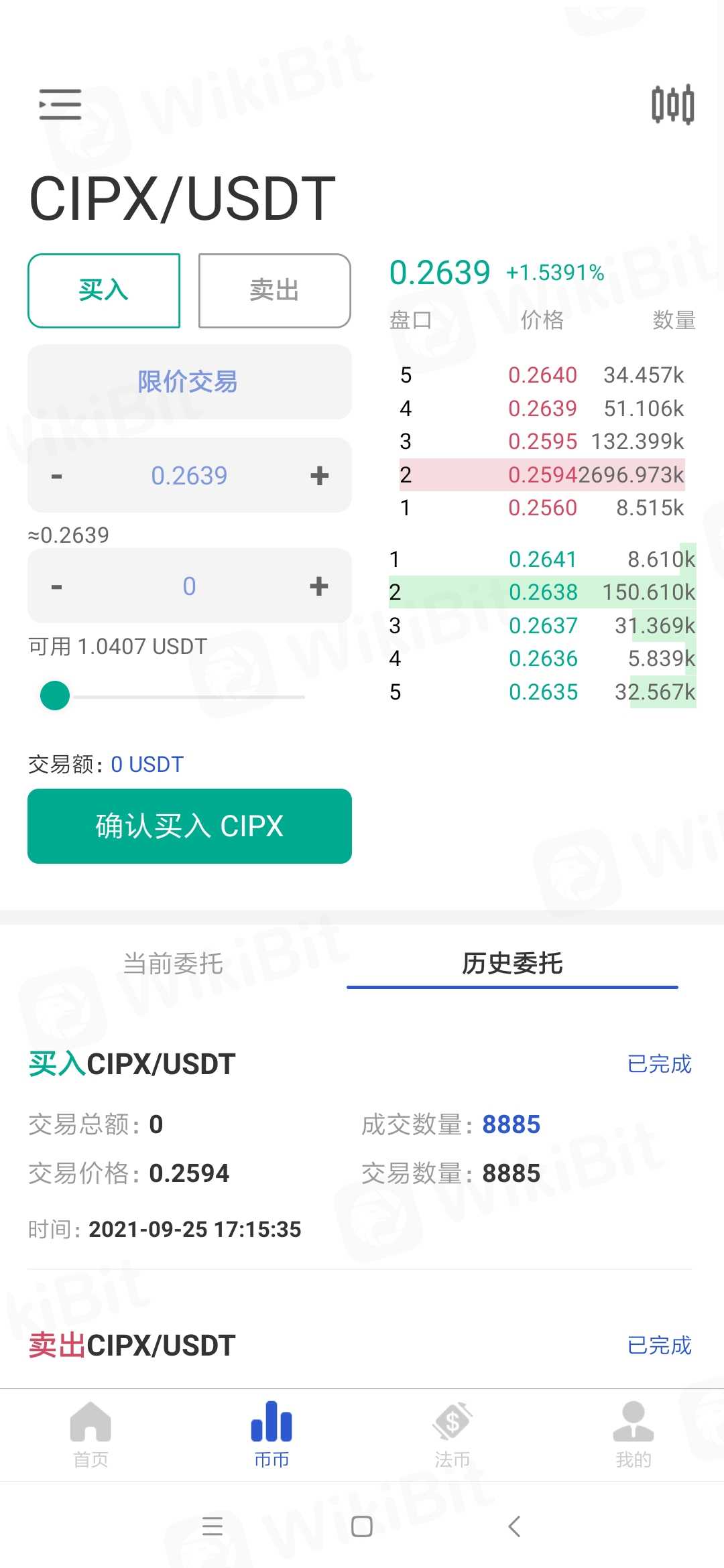Show the 历史委托 history tab
Image resolution: width=724 pixels, height=1568 pixels.
[x=512, y=964]
